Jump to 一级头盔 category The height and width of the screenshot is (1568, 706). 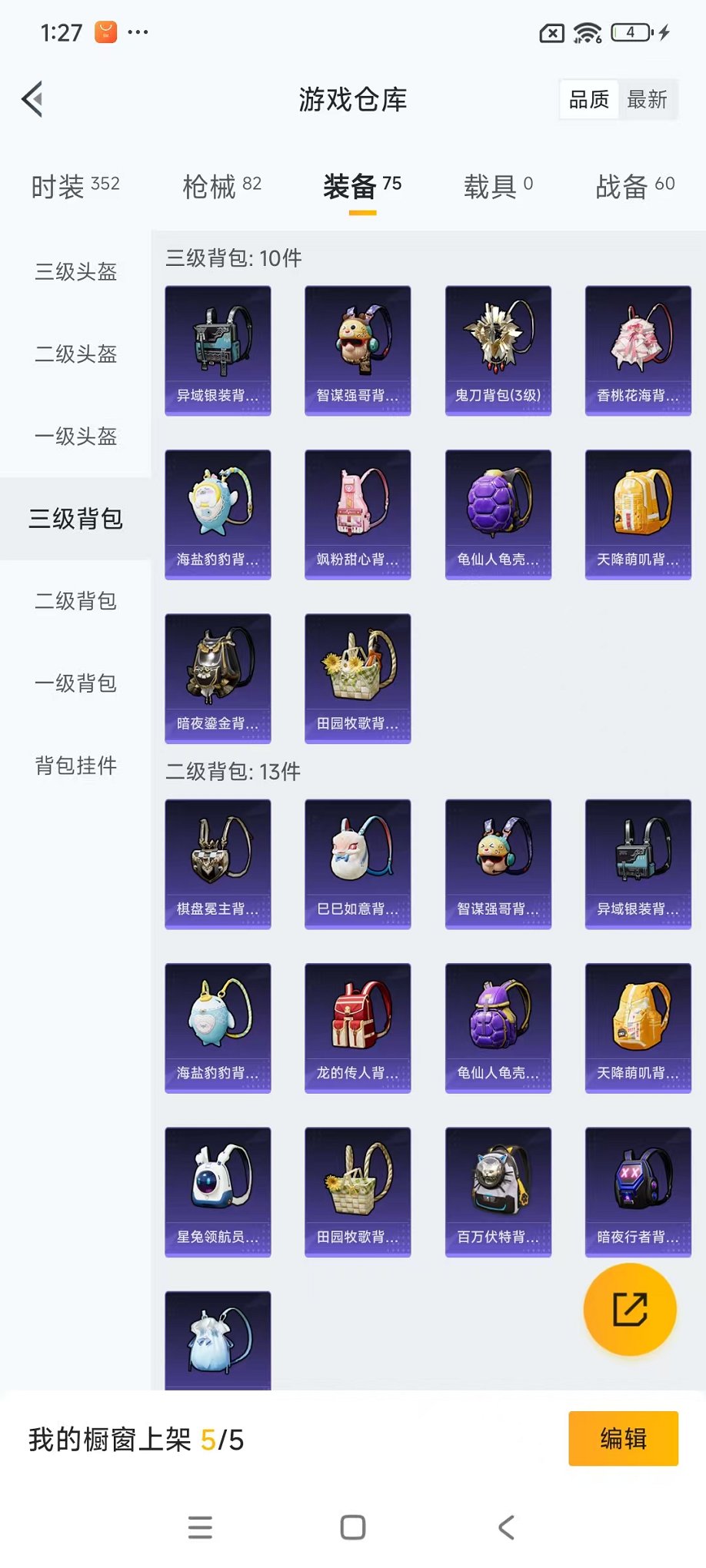(x=75, y=437)
